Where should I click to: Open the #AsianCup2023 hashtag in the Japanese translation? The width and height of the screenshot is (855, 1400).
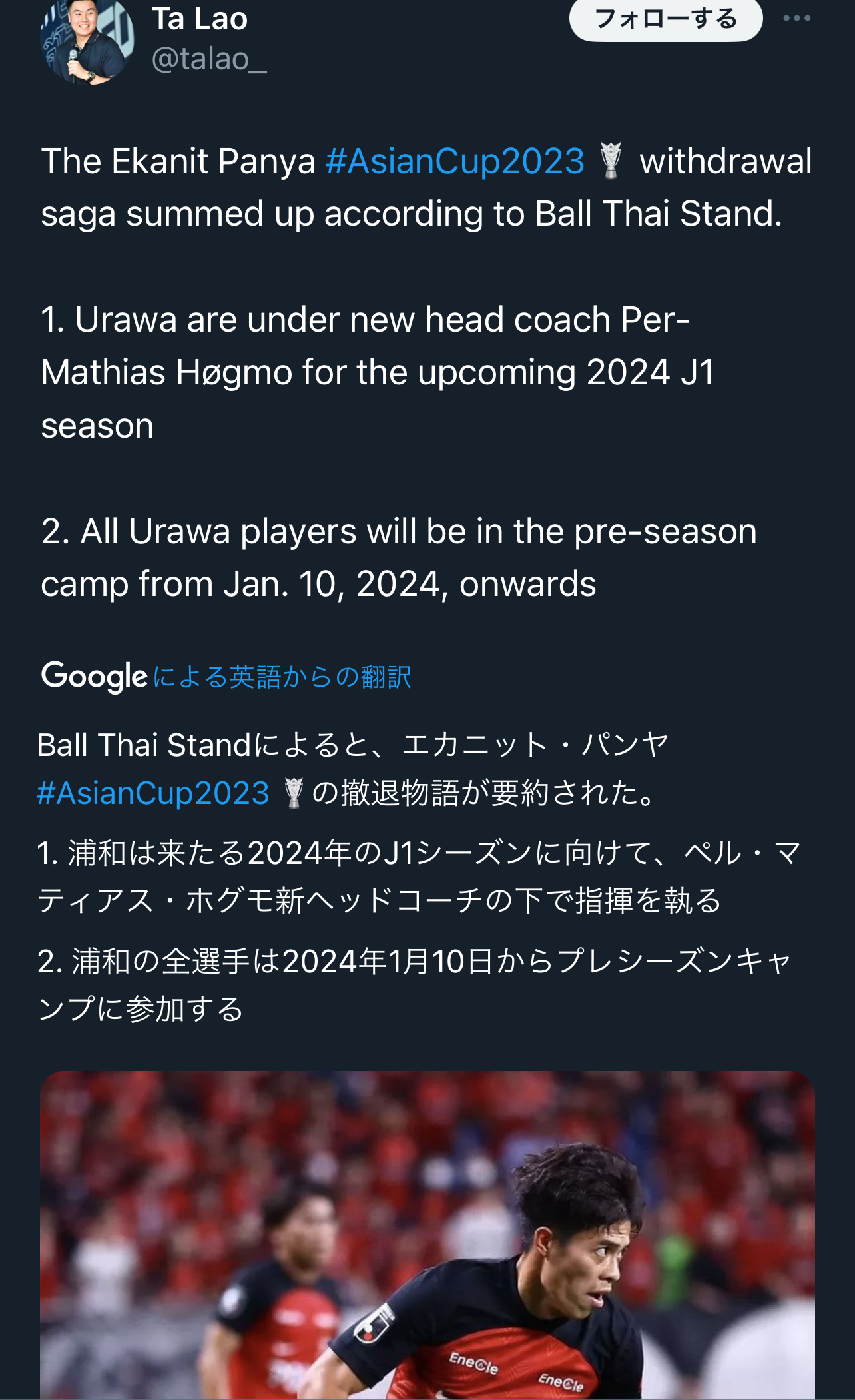(153, 793)
